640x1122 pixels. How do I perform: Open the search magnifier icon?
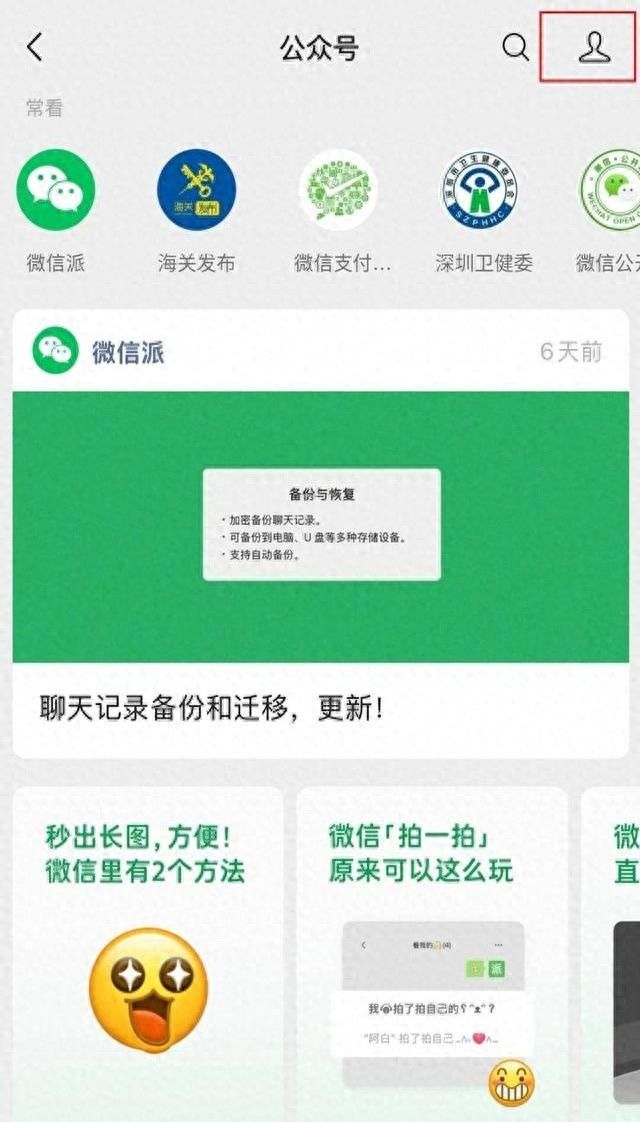[x=515, y=47]
